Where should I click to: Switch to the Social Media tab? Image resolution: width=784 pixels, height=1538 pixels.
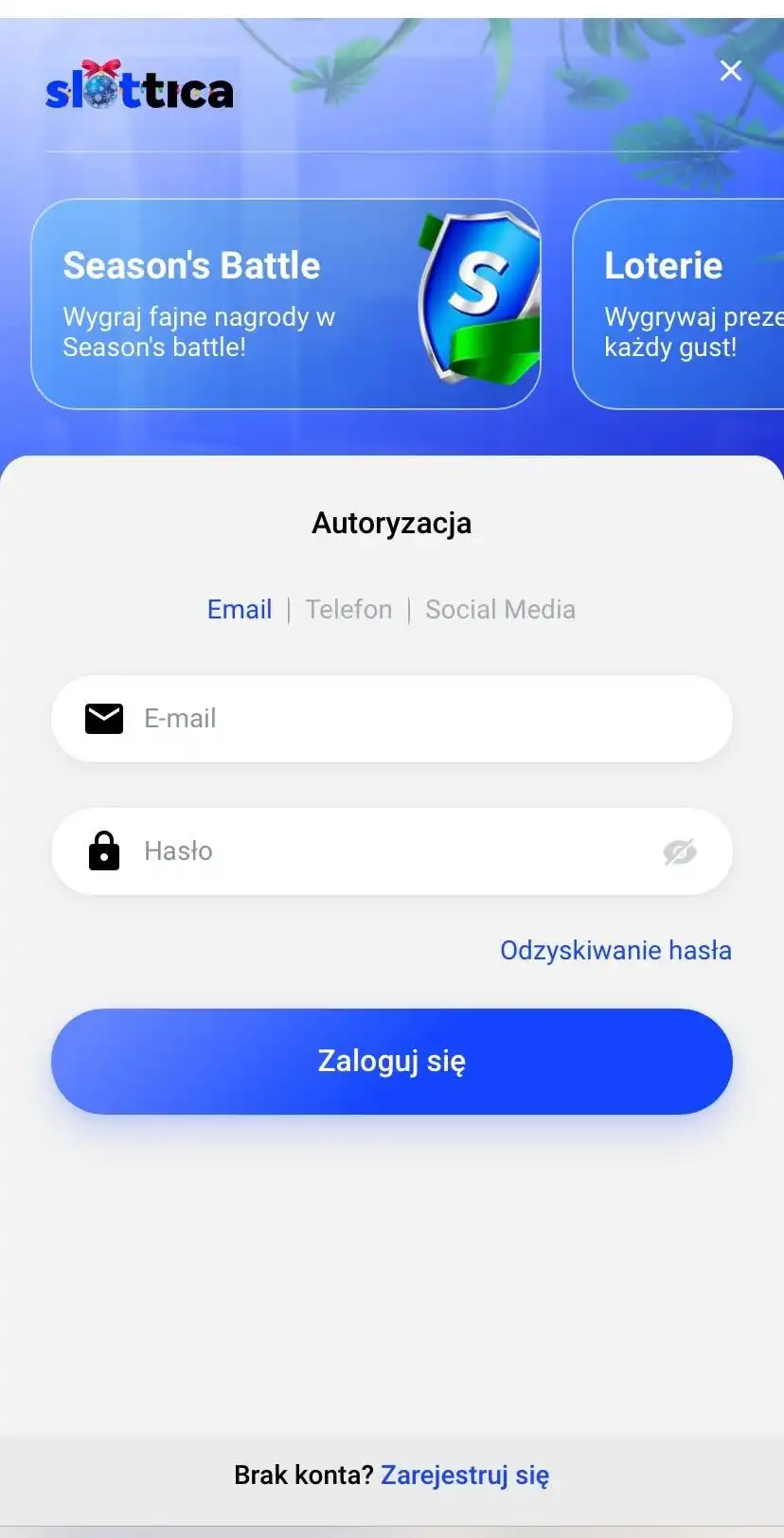500,609
